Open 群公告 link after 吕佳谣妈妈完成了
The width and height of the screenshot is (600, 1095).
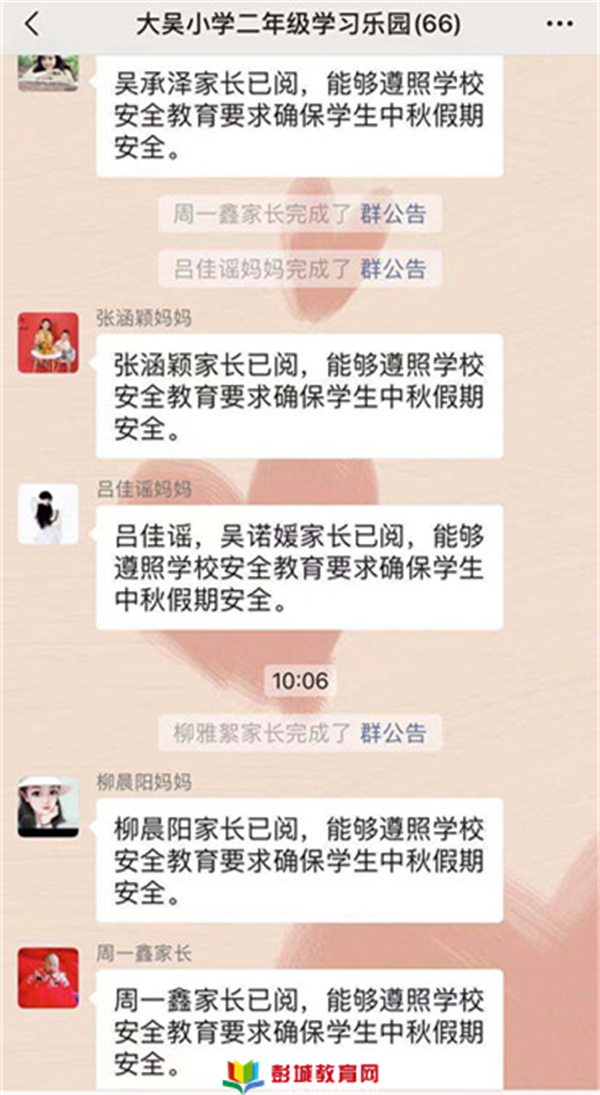pos(393,267)
